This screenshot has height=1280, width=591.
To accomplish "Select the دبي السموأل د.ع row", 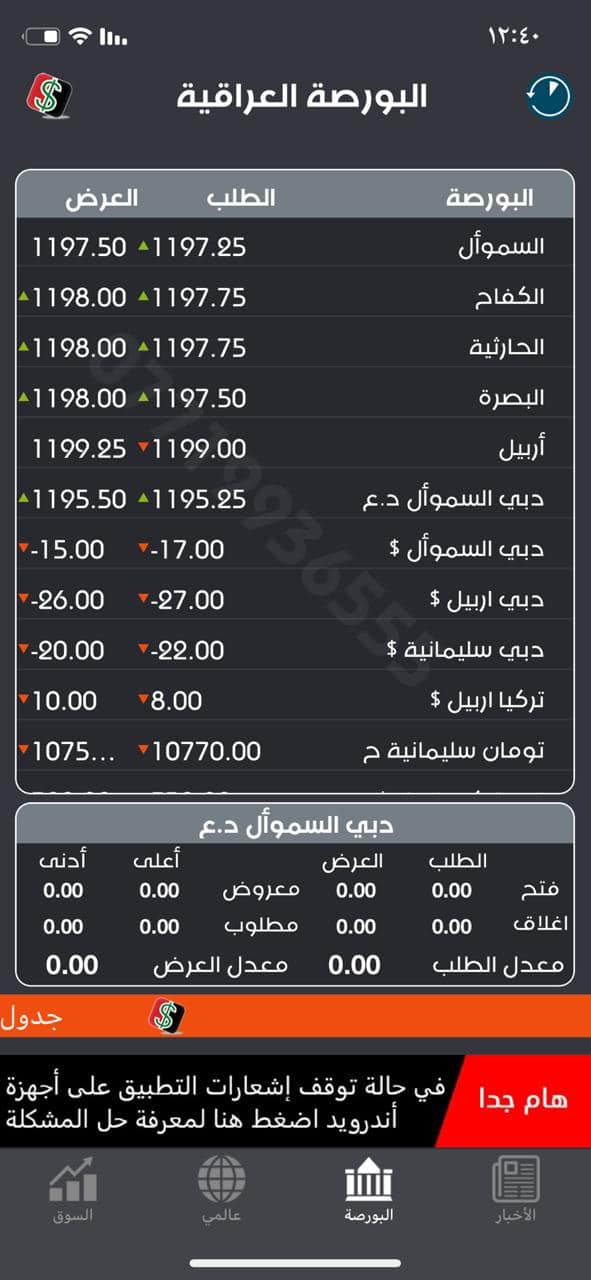I will [295, 498].
